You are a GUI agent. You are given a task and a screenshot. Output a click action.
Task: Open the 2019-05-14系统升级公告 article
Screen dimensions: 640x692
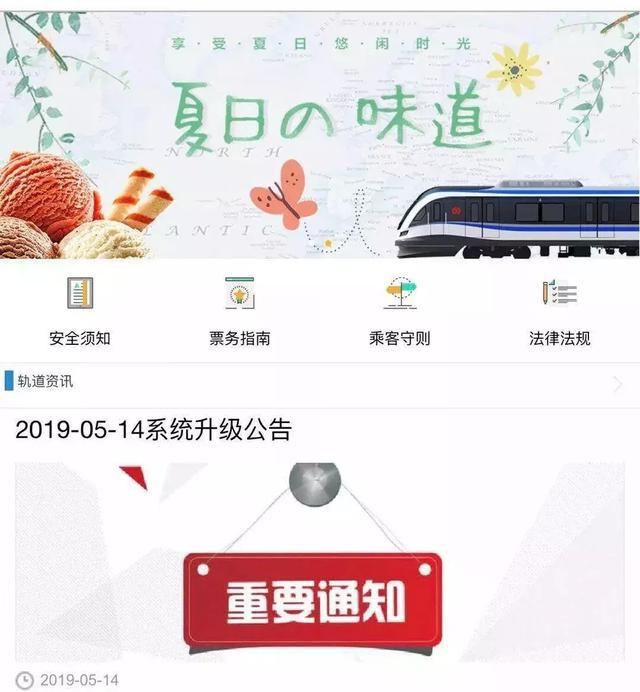pos(154,431)
